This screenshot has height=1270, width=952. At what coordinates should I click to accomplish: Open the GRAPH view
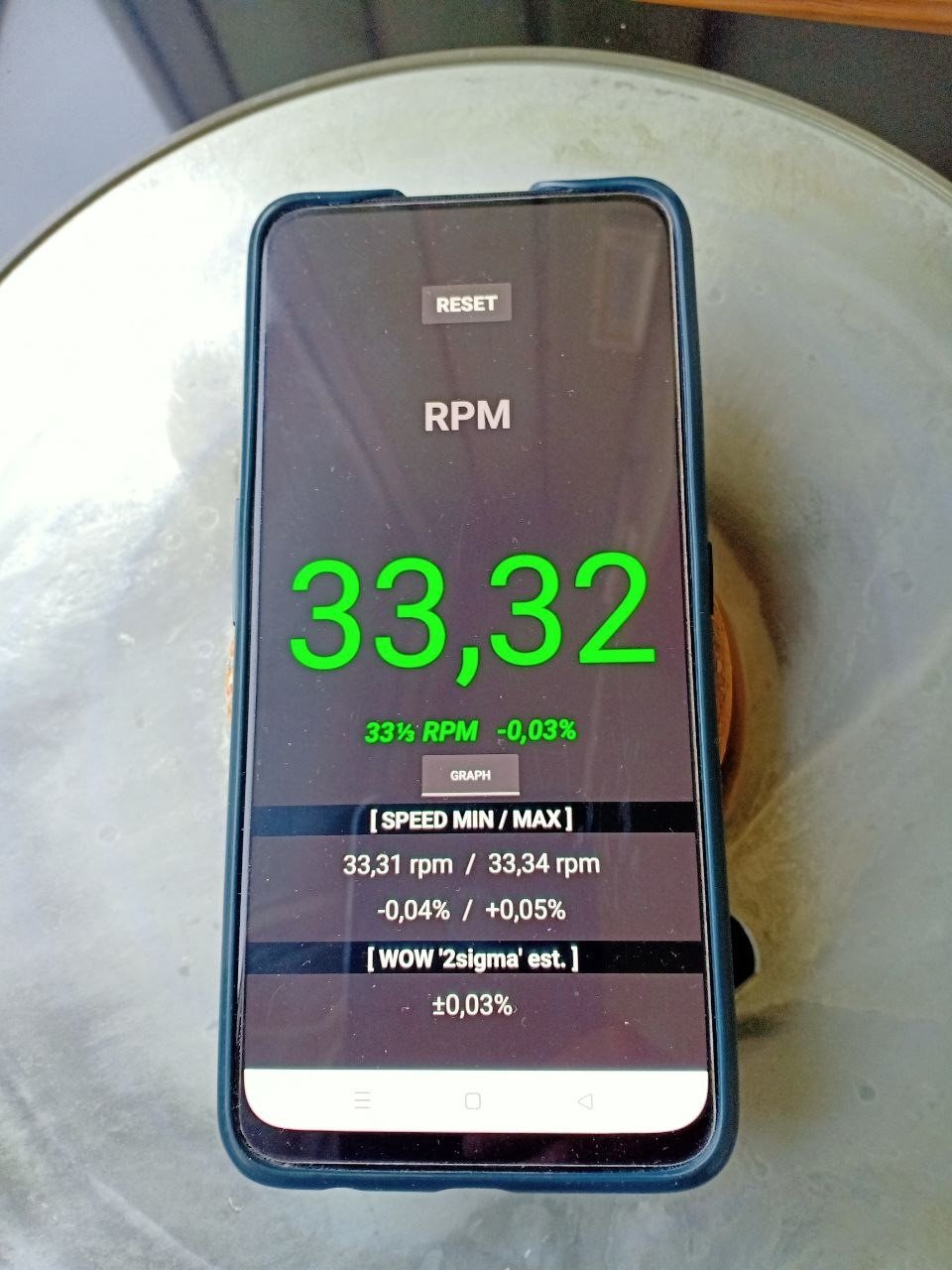pos(470,775)
